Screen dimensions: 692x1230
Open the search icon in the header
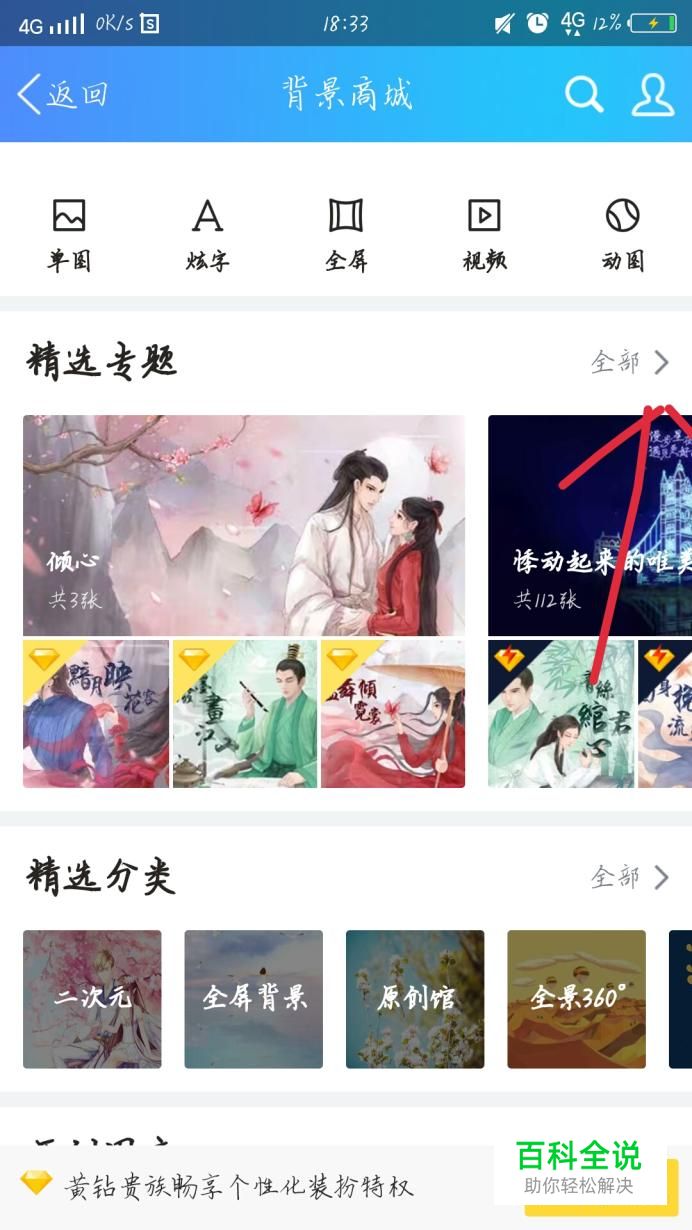(584, 95)
